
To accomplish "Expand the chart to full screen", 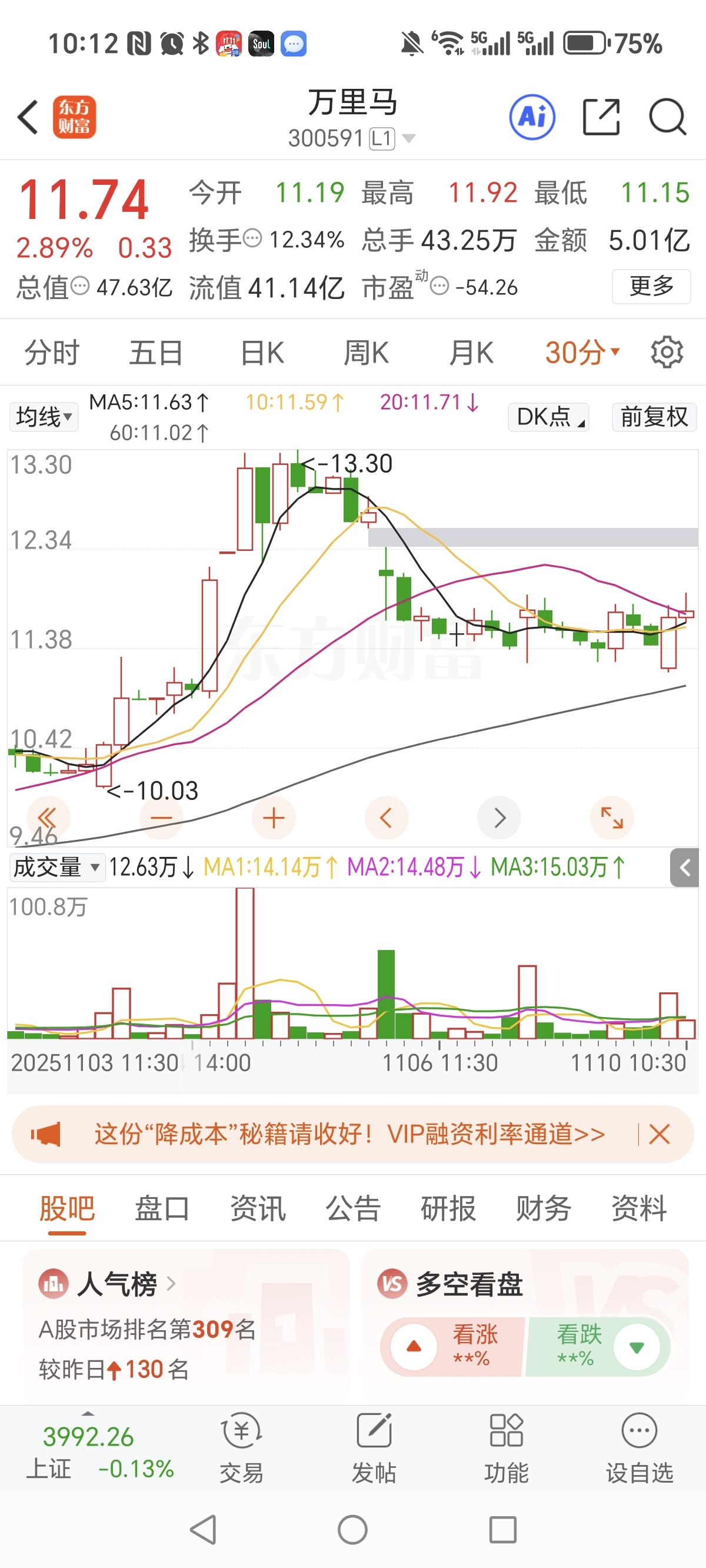I will point(612,818).
